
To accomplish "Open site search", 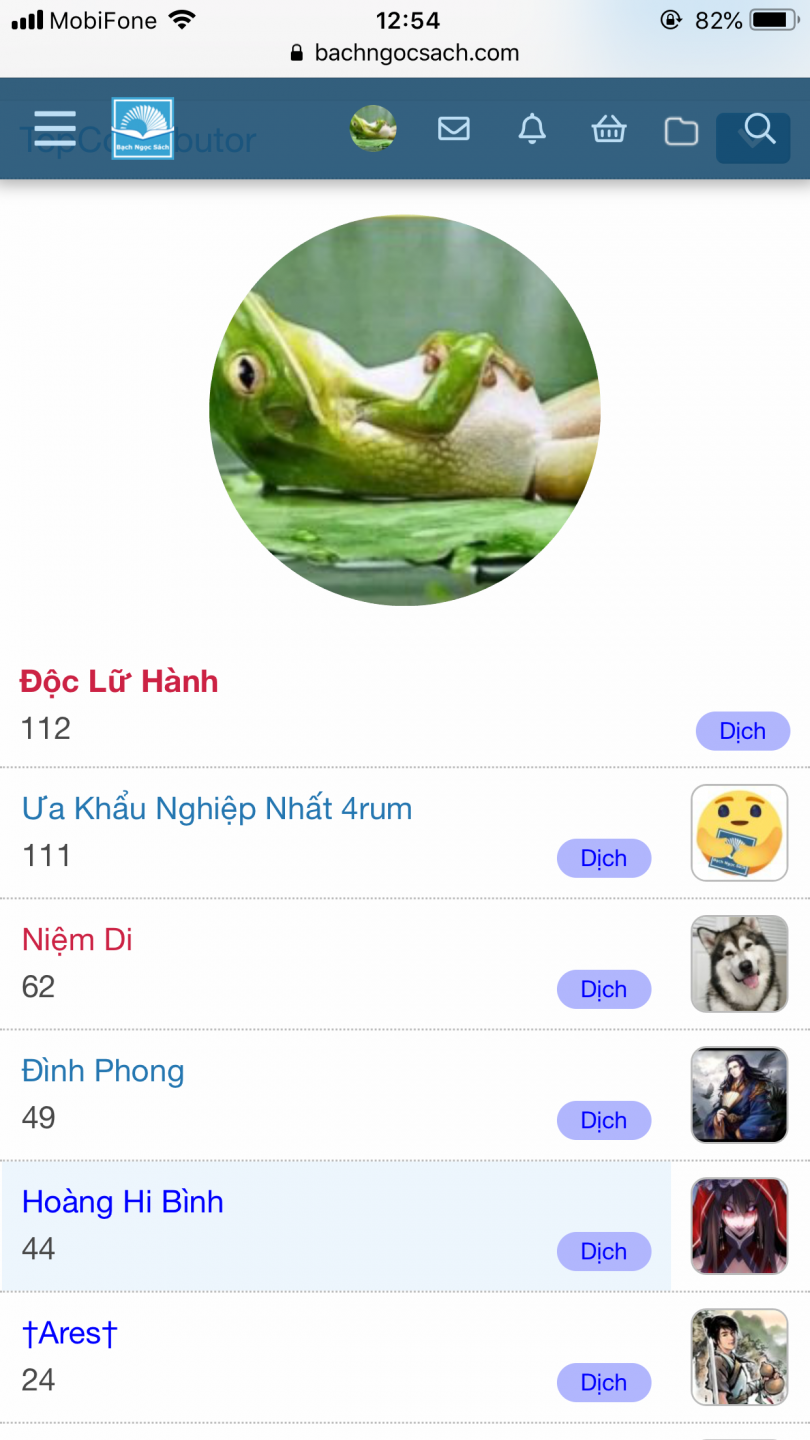I will [759, 130].
